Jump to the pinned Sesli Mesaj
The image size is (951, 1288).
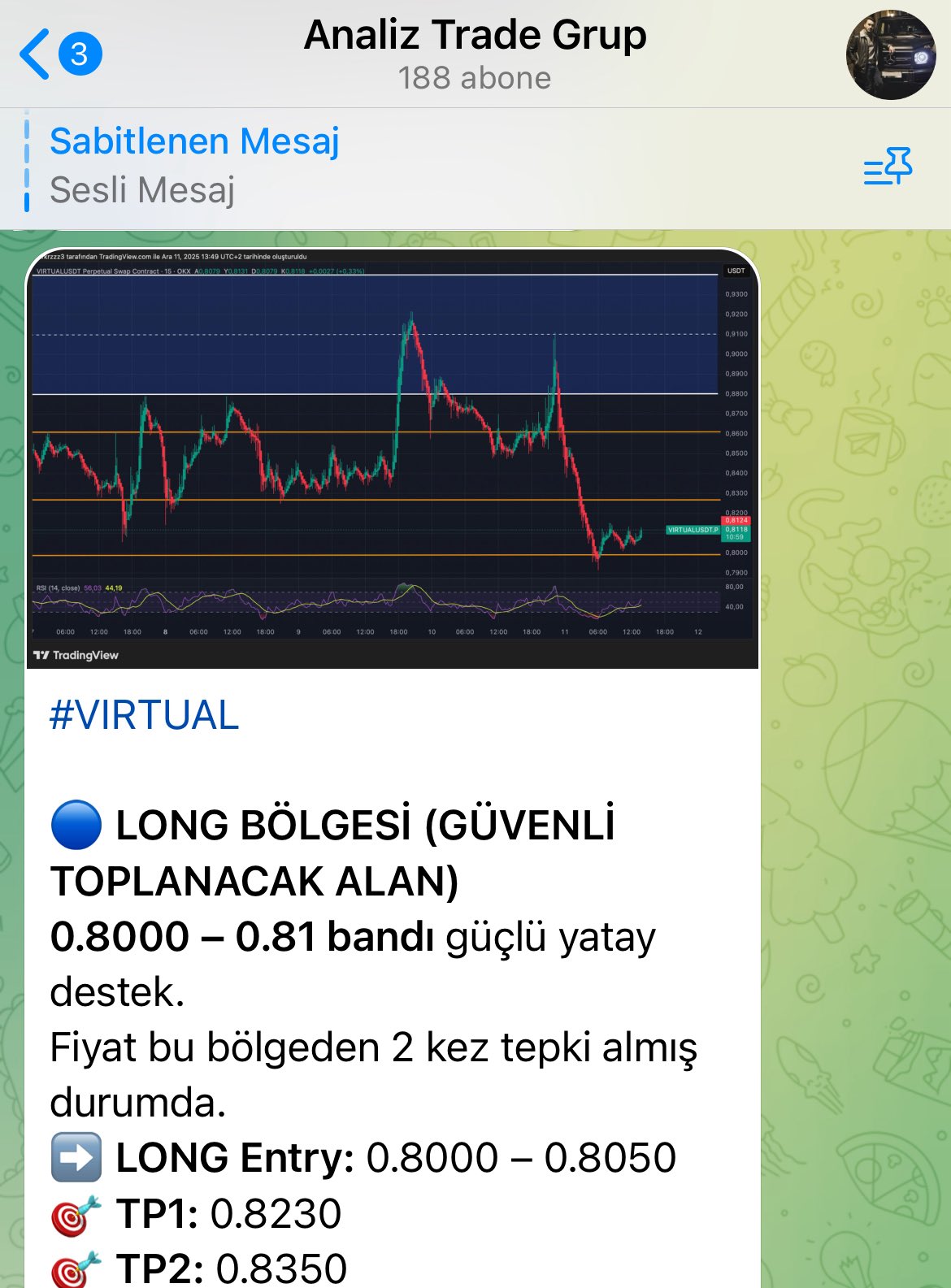tap(195, 167)
